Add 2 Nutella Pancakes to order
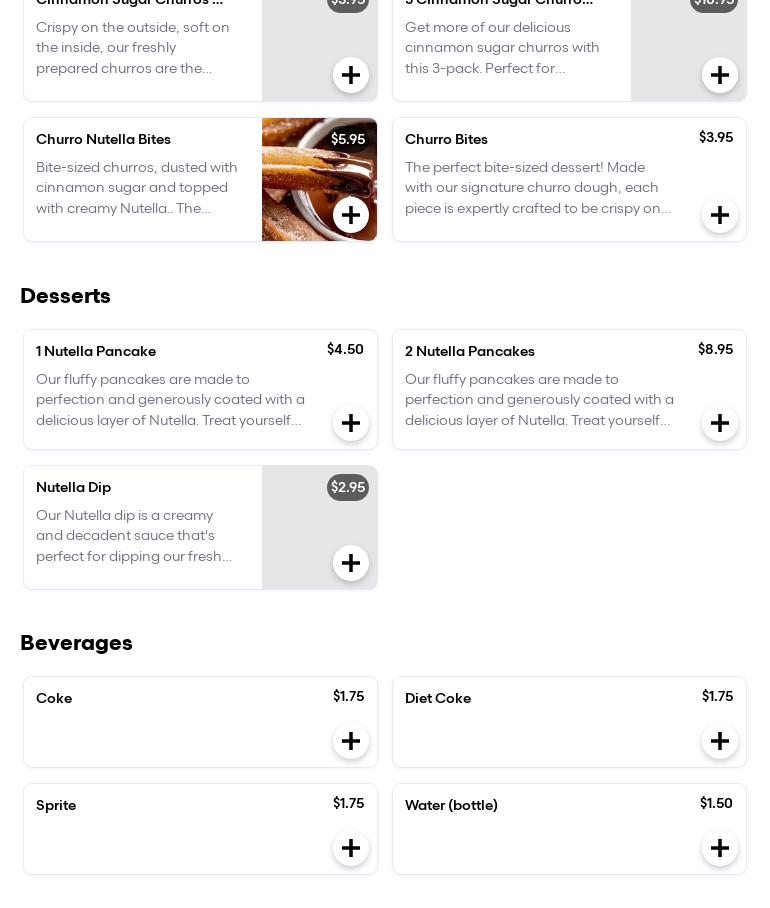 tap(720, 423)
